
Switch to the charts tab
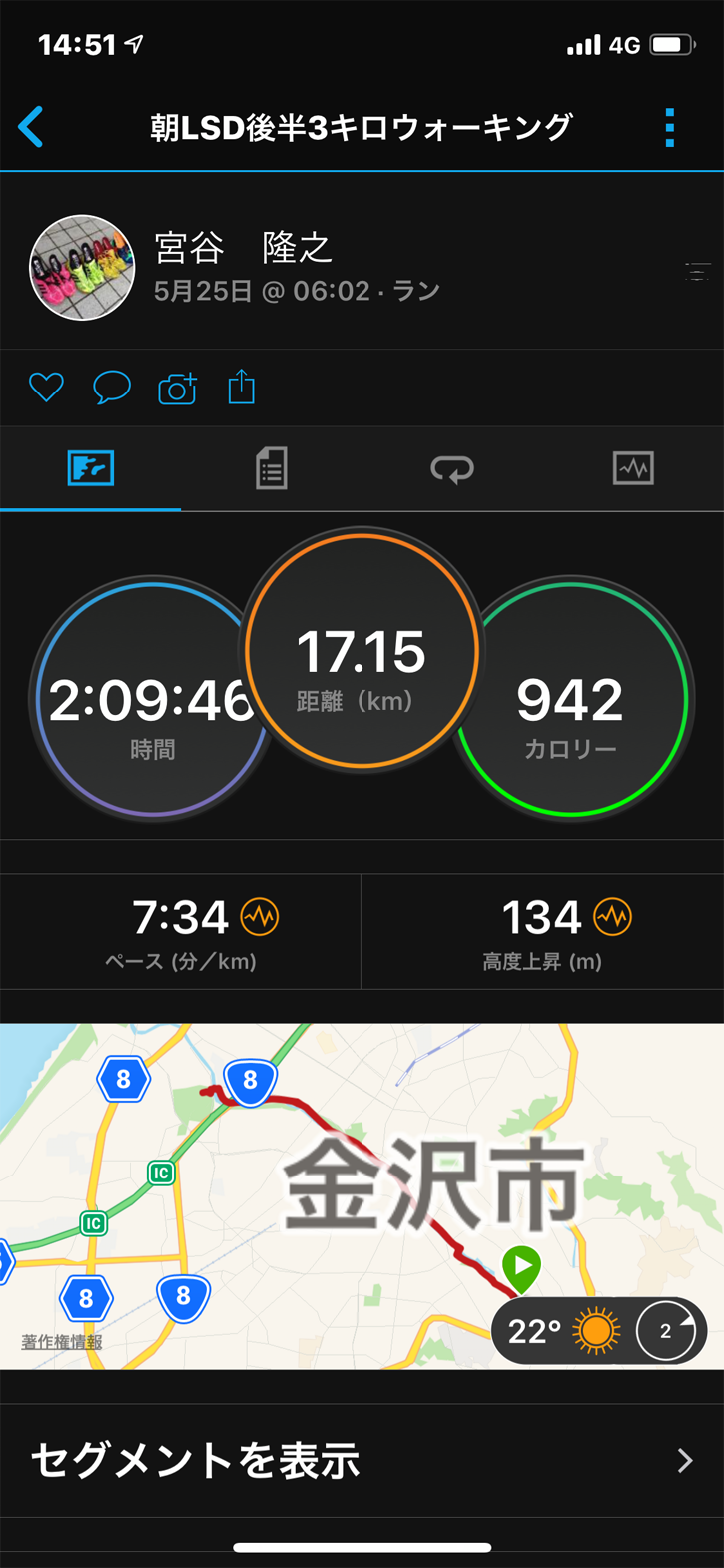click(x=633, y=468)
